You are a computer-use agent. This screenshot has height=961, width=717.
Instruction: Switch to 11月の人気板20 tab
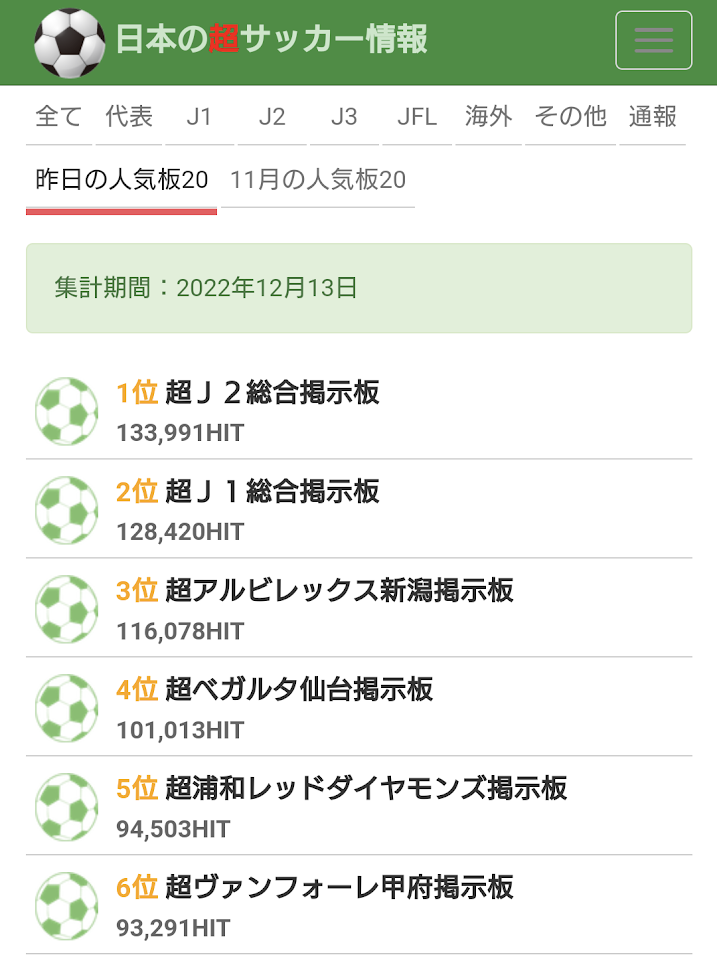click(317, 180)
